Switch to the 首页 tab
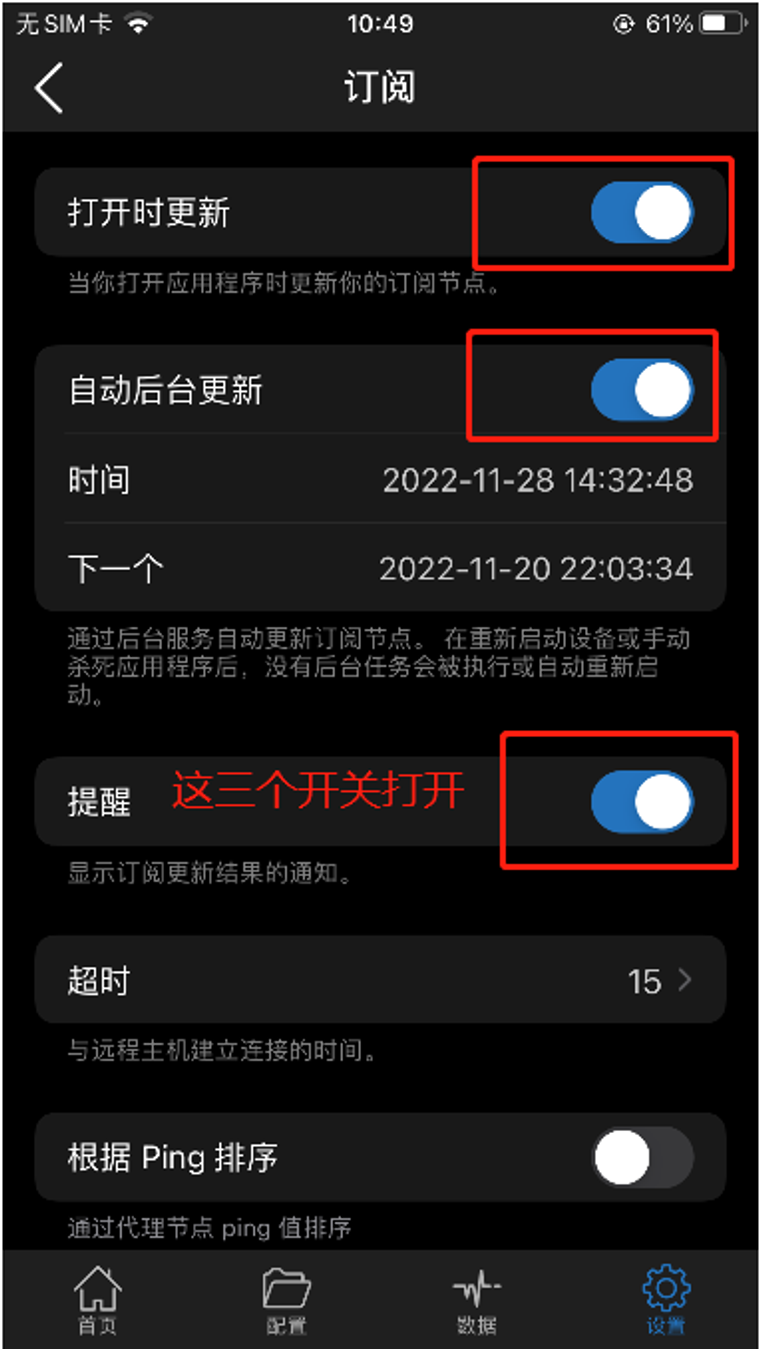The height and width of the screenshot is (1349, 760). (97, 1300)
